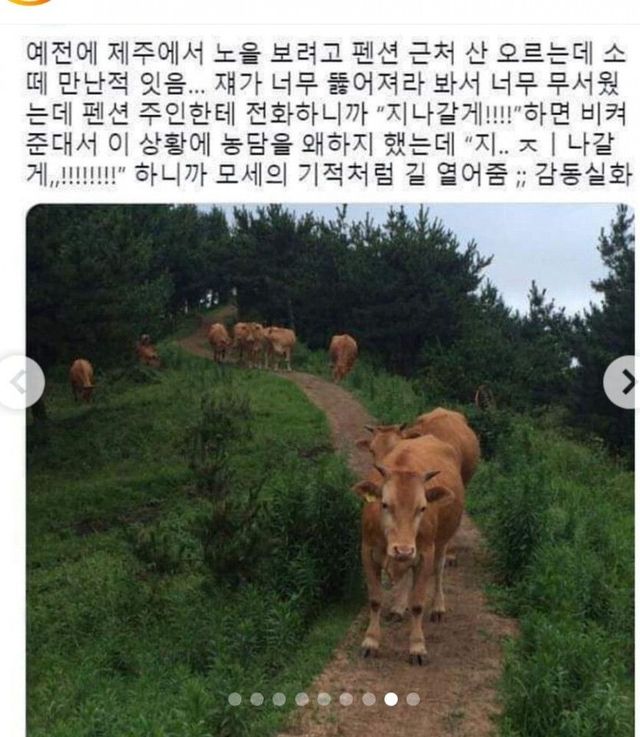Viewport: 640px width, 737px height.
Task: Go back to the previous carousel image
Action: coord(20,382)
